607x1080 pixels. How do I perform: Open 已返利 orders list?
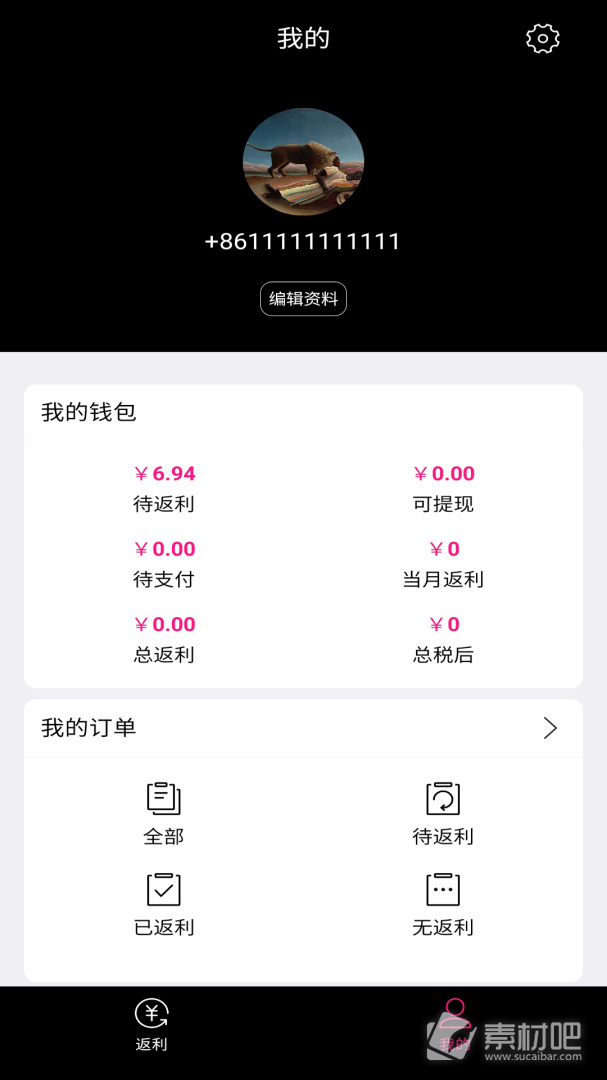click(x=163, y=903)
